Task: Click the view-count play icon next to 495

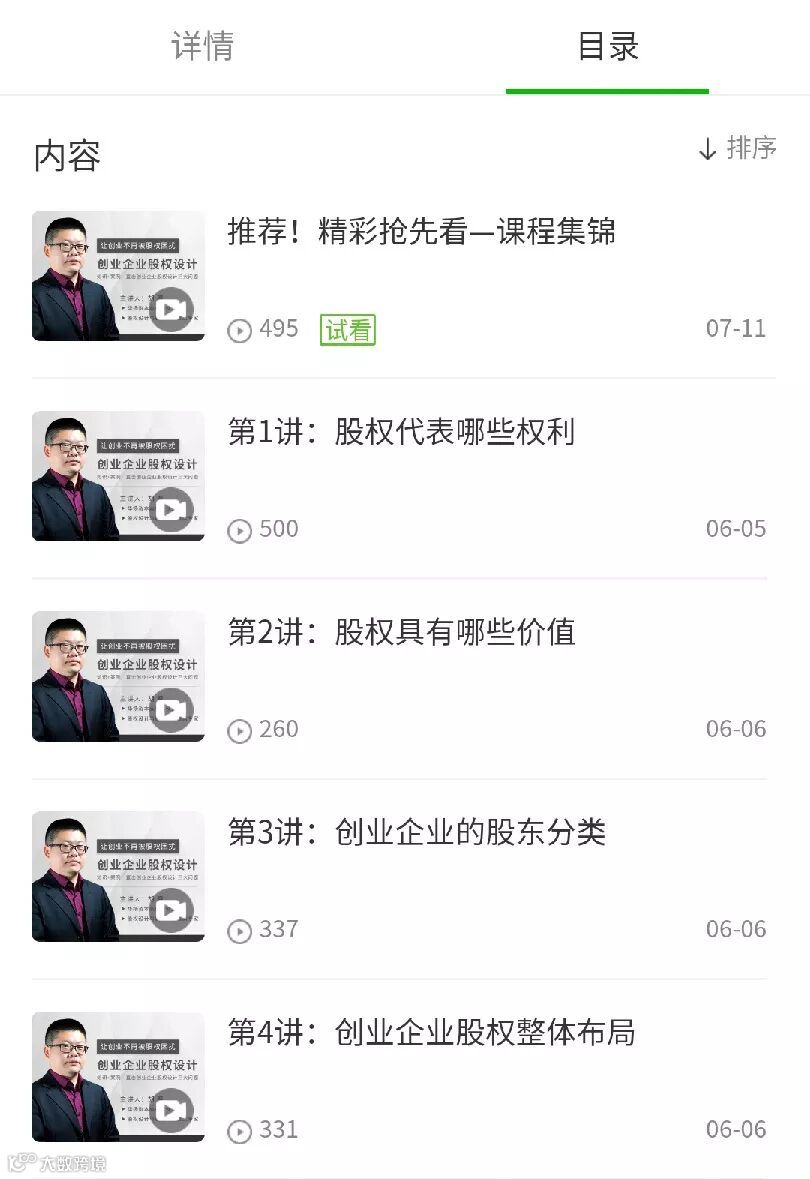Action: (x=238, y=329)
